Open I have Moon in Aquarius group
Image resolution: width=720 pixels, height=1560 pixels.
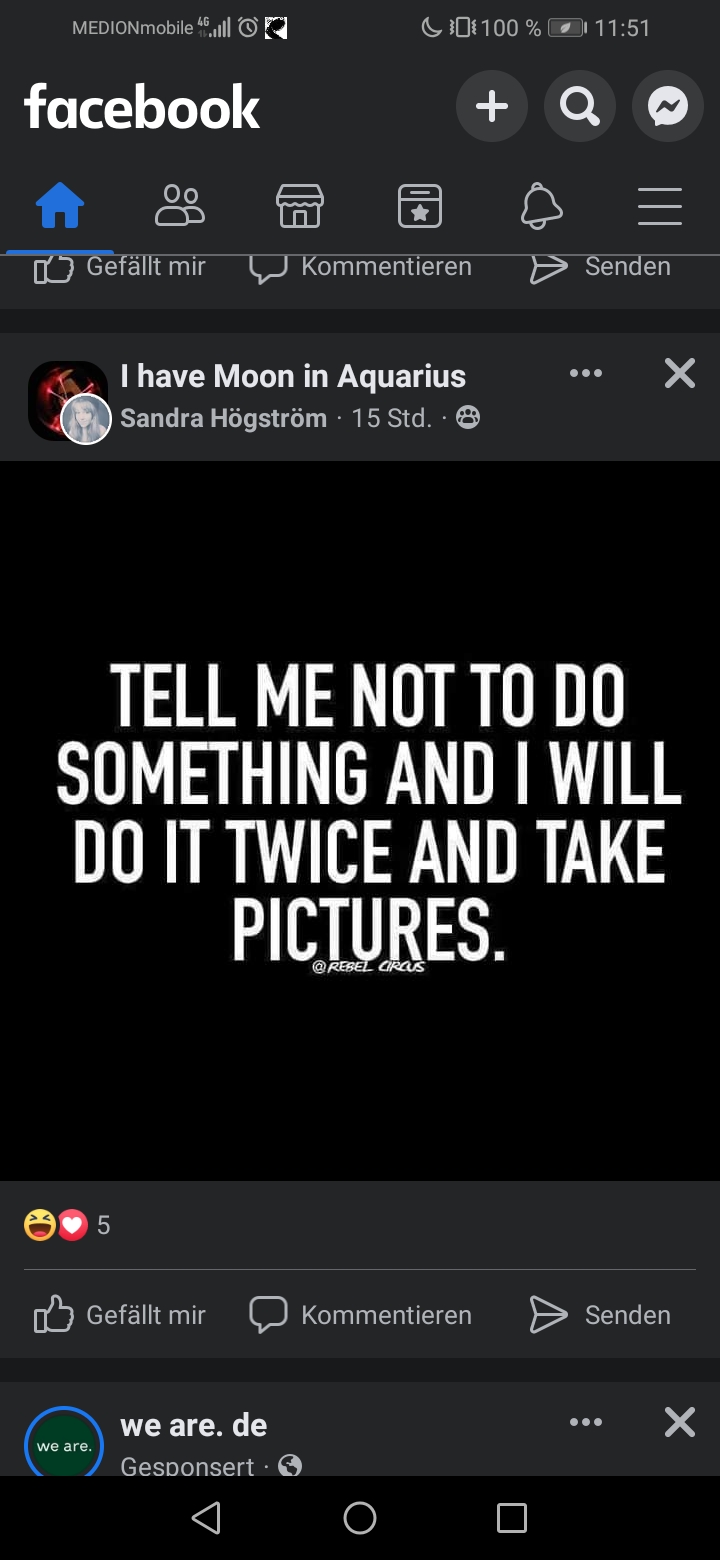click(x=292, y=376)
